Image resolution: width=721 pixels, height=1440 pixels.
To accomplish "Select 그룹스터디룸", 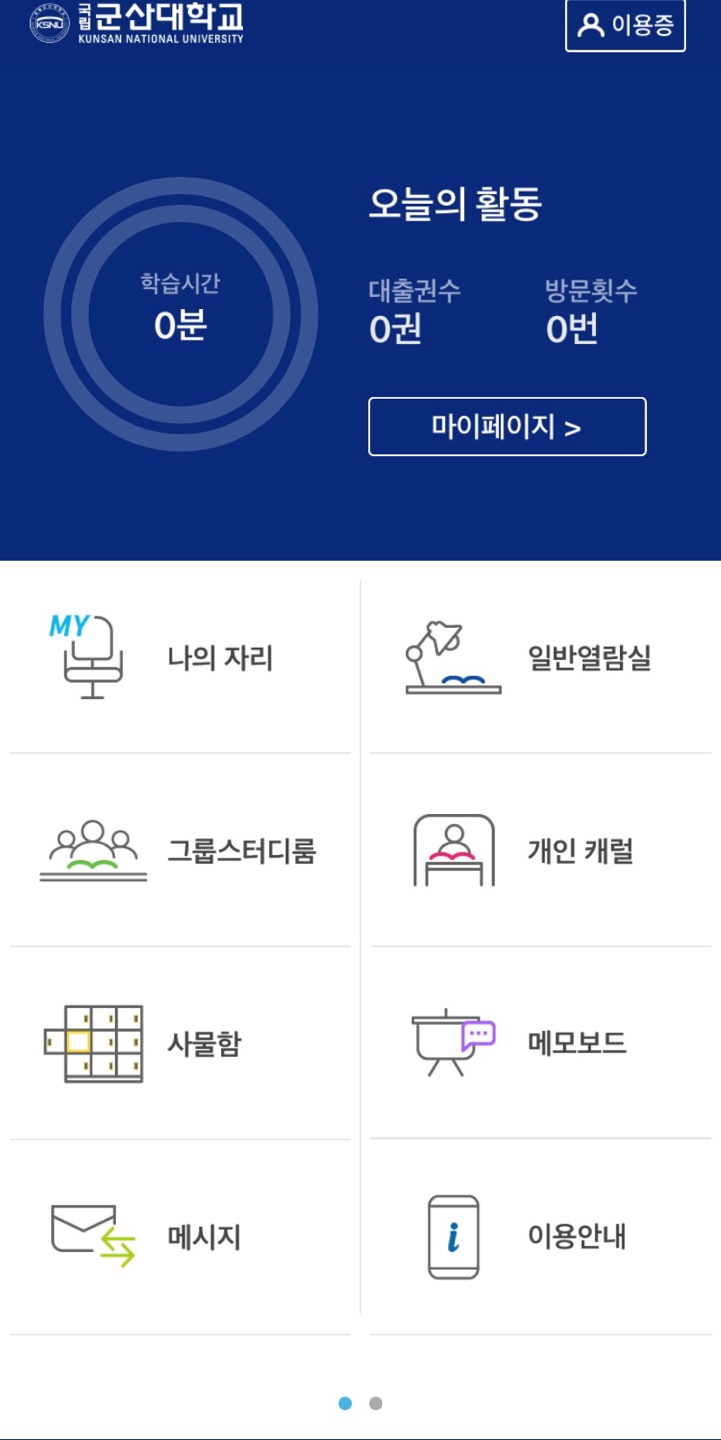I will pos(180,851).
